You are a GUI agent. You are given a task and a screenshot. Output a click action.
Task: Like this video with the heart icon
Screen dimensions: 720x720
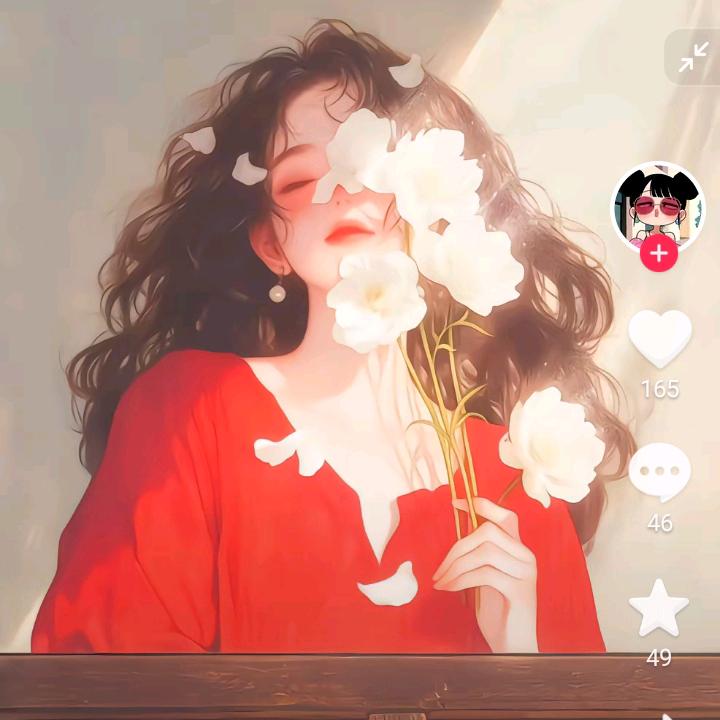pos(660,338)
